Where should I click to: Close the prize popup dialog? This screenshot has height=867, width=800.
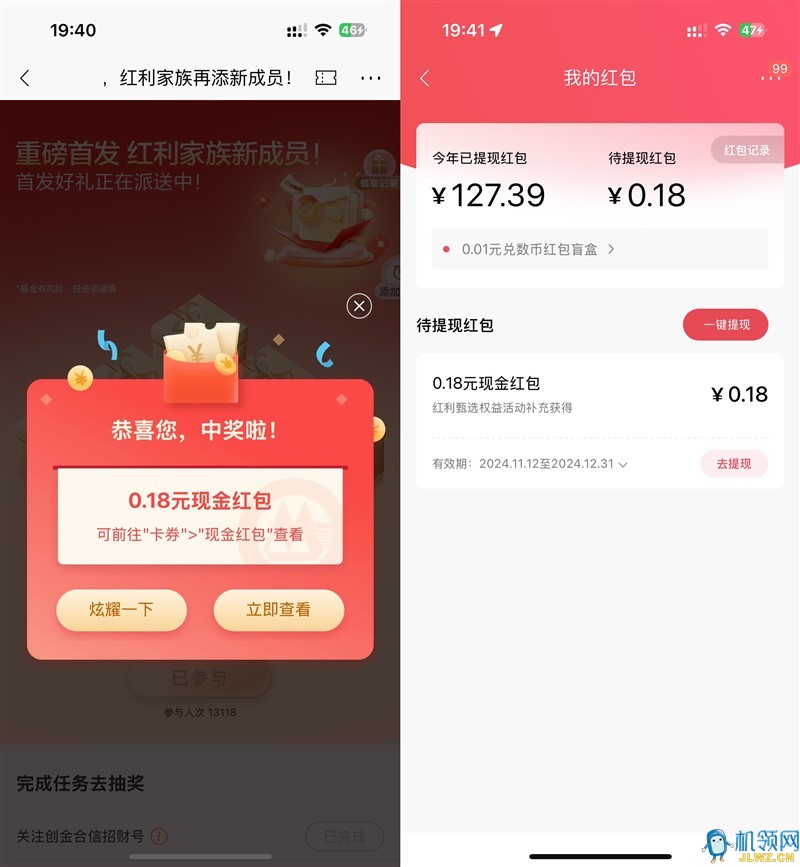tap(359, 306)
